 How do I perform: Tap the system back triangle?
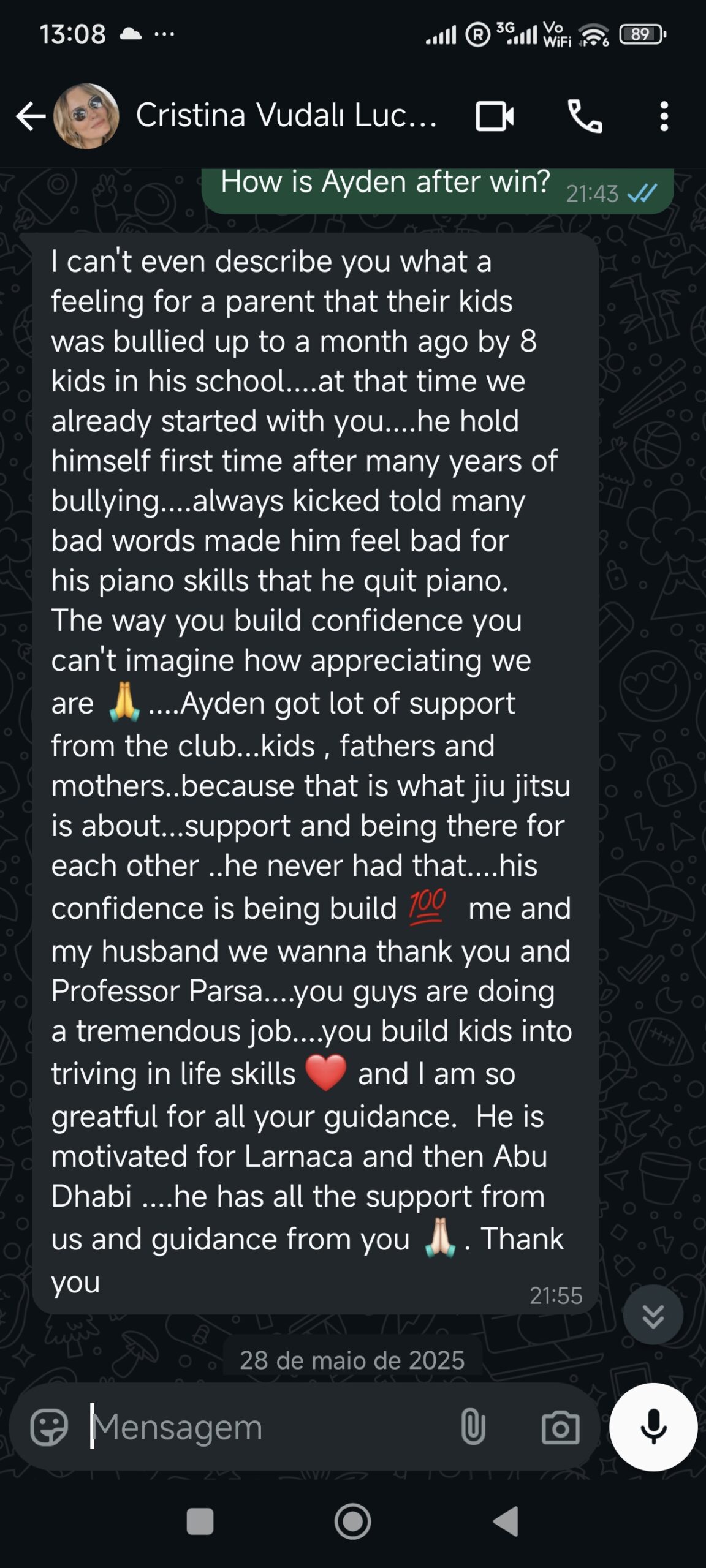[x=506, y=1521]
